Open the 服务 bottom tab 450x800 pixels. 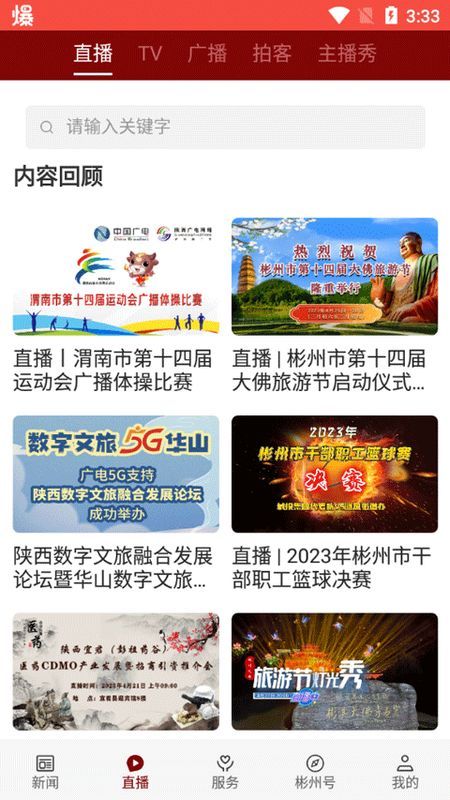click(x=225, y=771)
